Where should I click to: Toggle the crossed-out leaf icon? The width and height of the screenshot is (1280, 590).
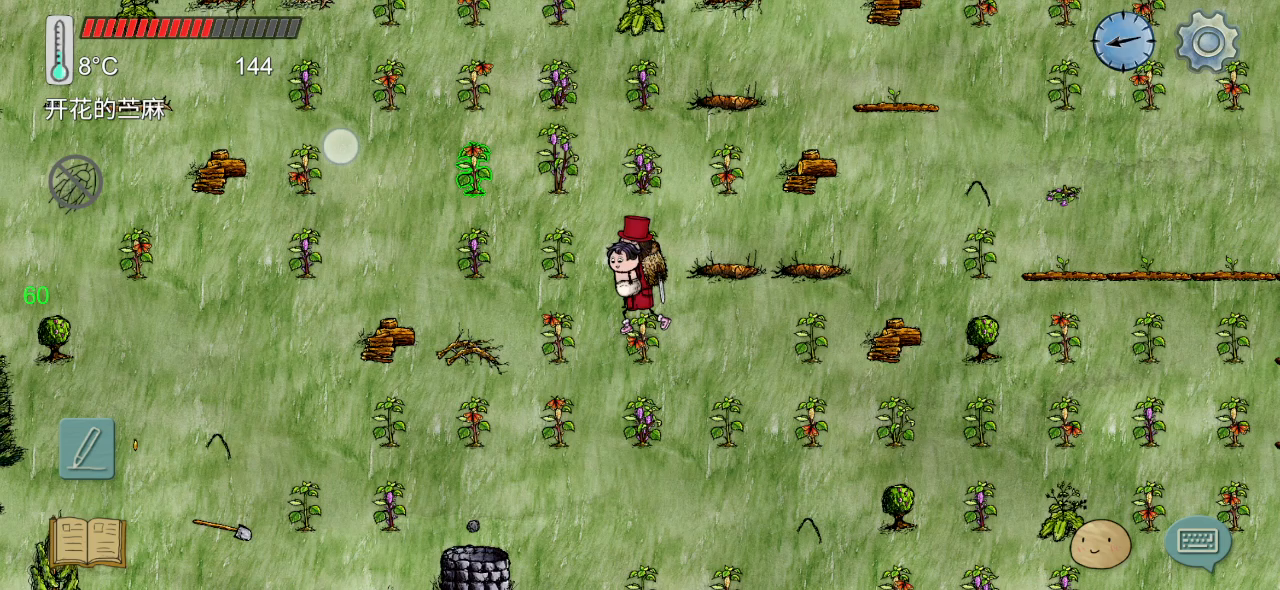(76, 182)
